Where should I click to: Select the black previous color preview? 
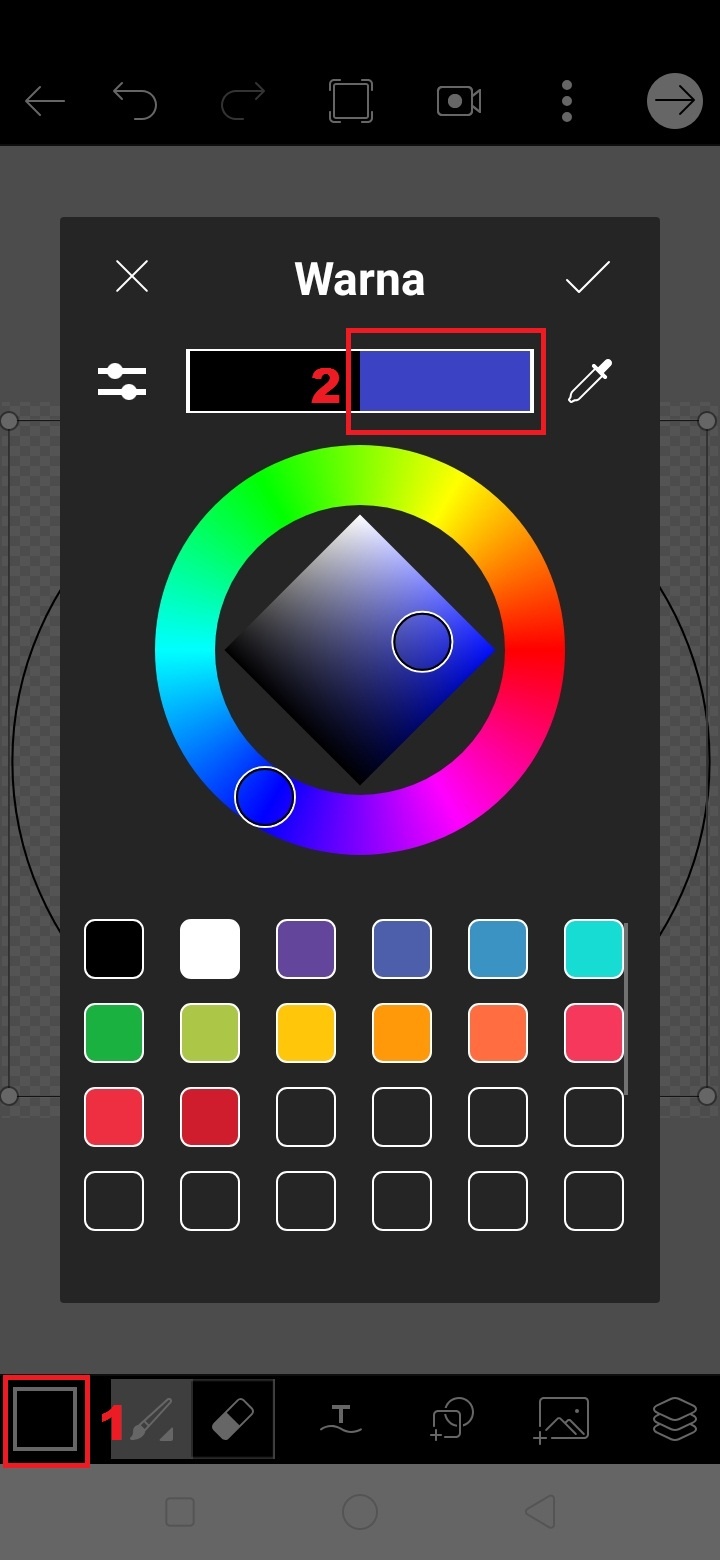(x=260, y=381)
